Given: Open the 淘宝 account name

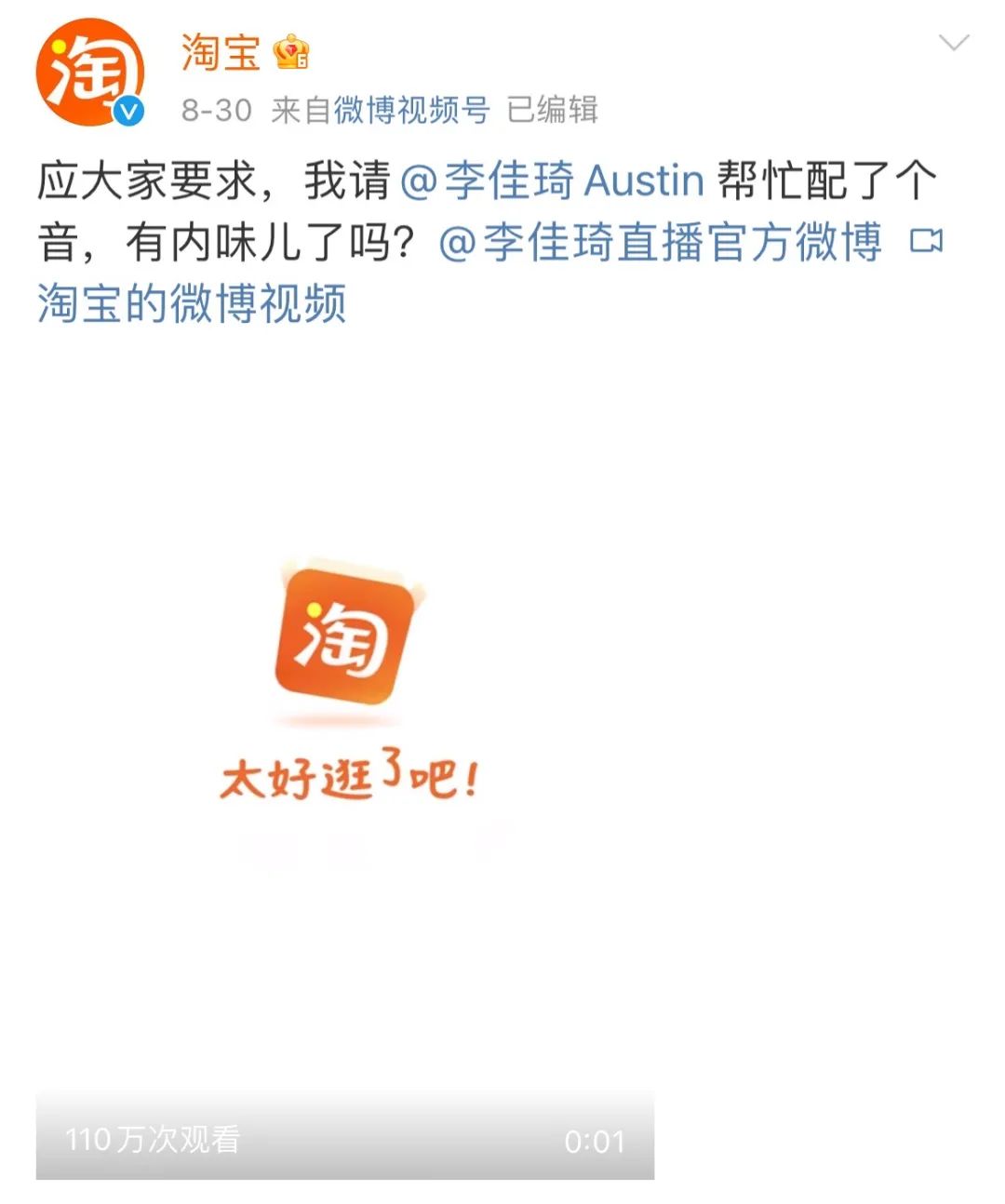Looking at the screenshot, I should tap(221, 52).
